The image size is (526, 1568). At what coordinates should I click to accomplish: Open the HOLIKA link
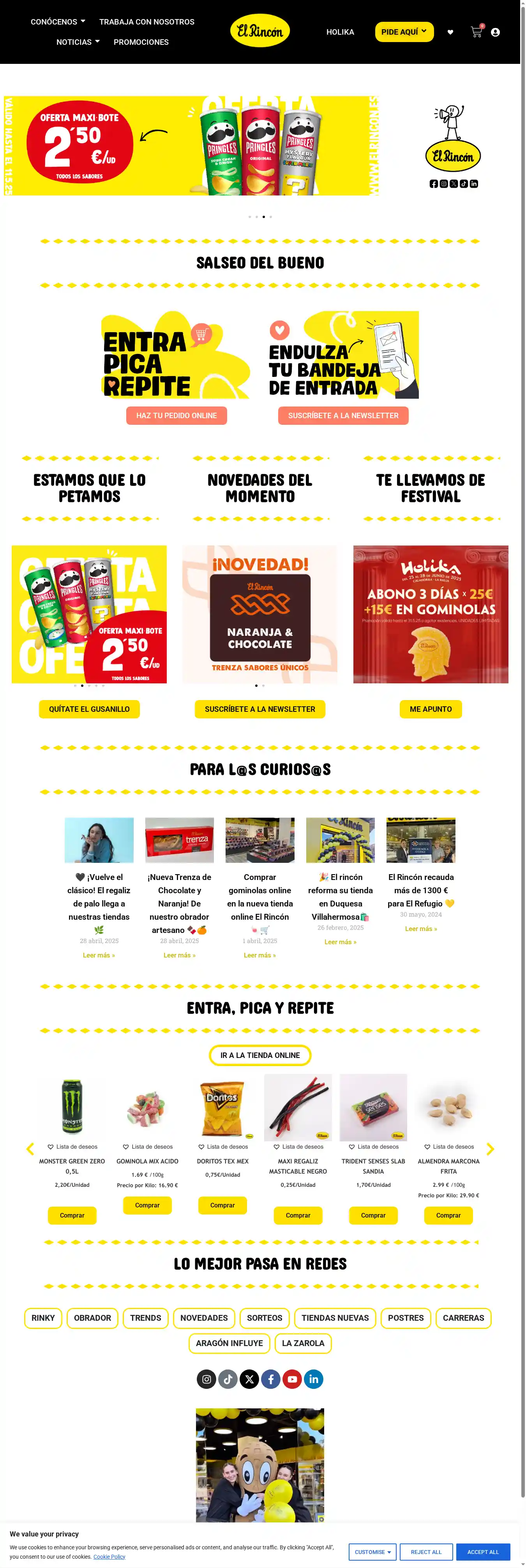[340, 32]
